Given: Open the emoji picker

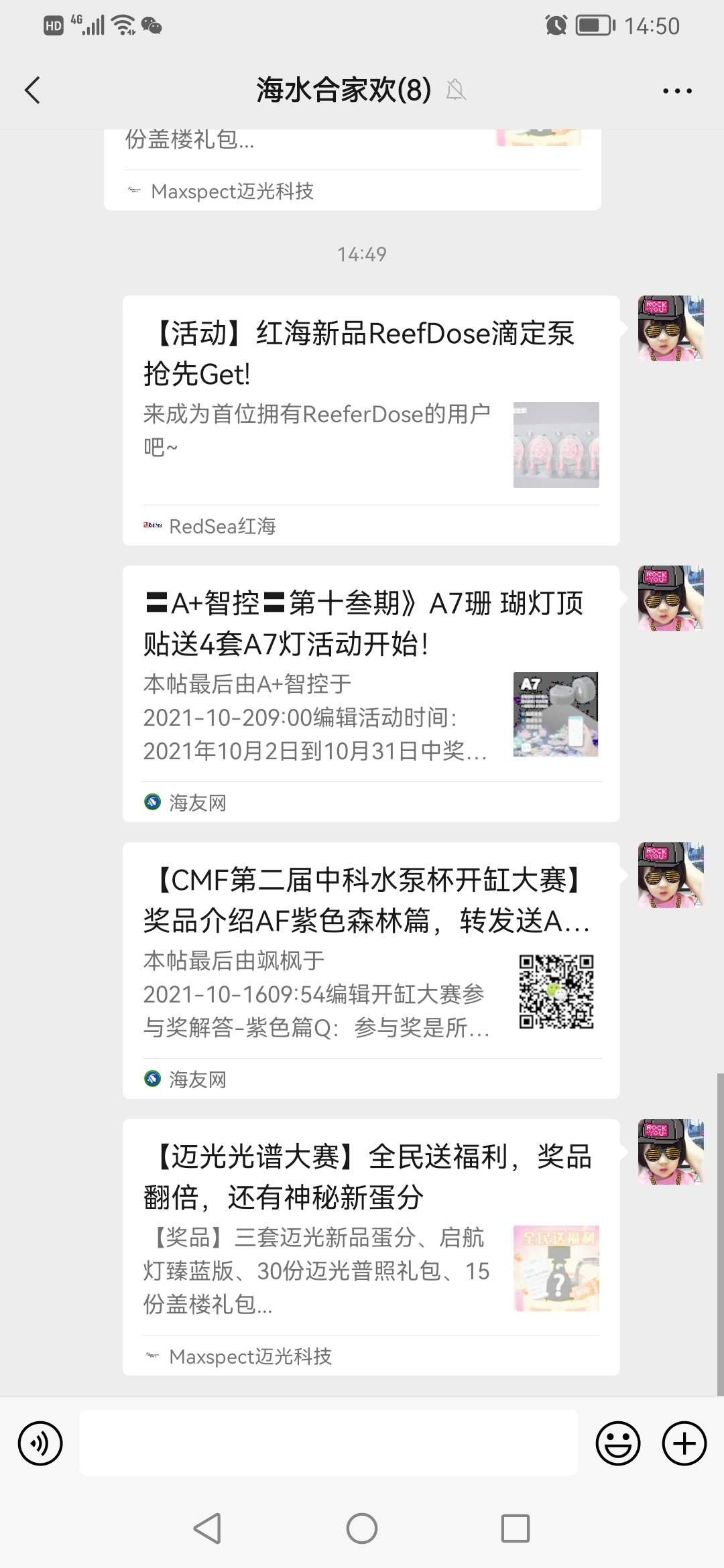Looking at the screenshot, I should 617,1443.
